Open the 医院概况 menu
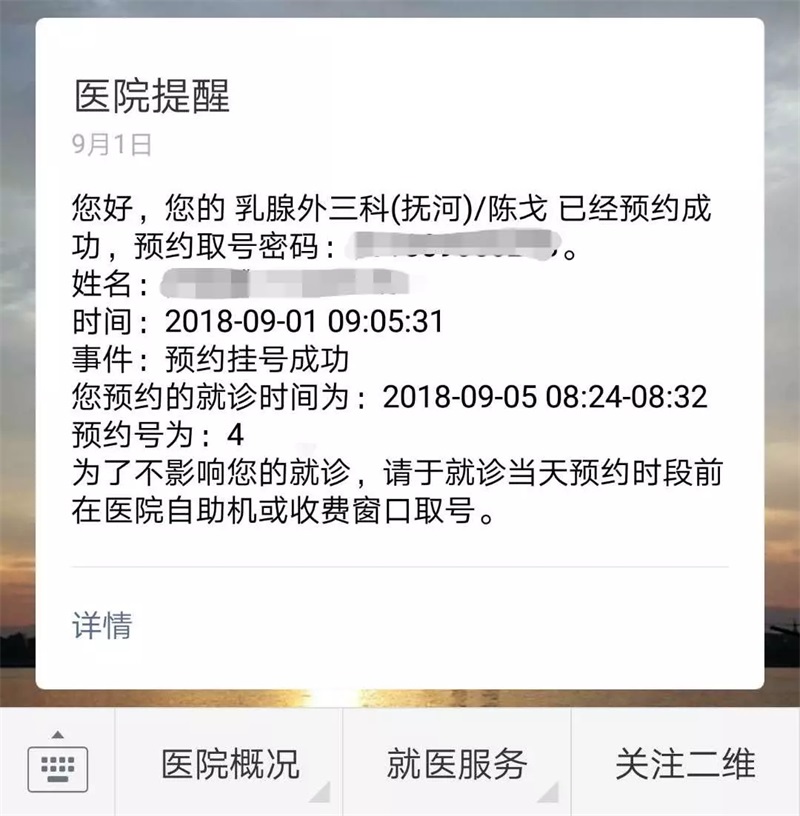 [x=230, y=764]
